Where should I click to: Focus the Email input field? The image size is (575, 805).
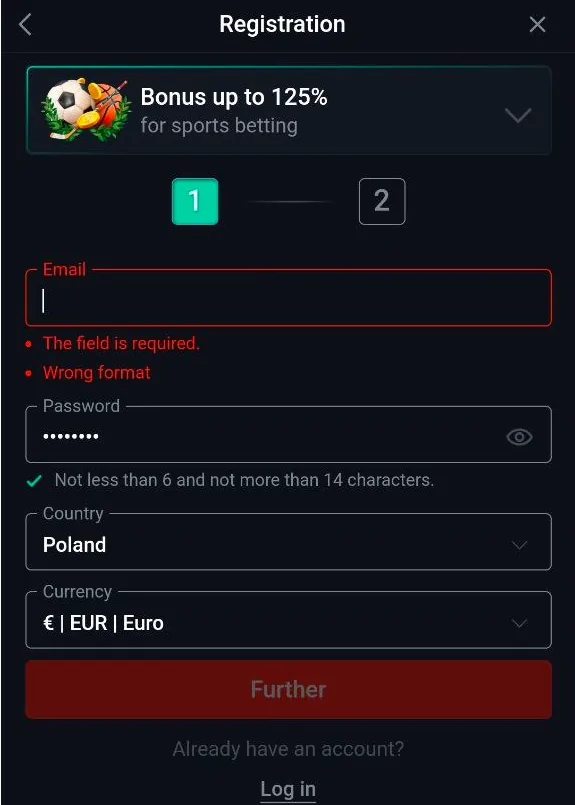[x=289, y=298]
